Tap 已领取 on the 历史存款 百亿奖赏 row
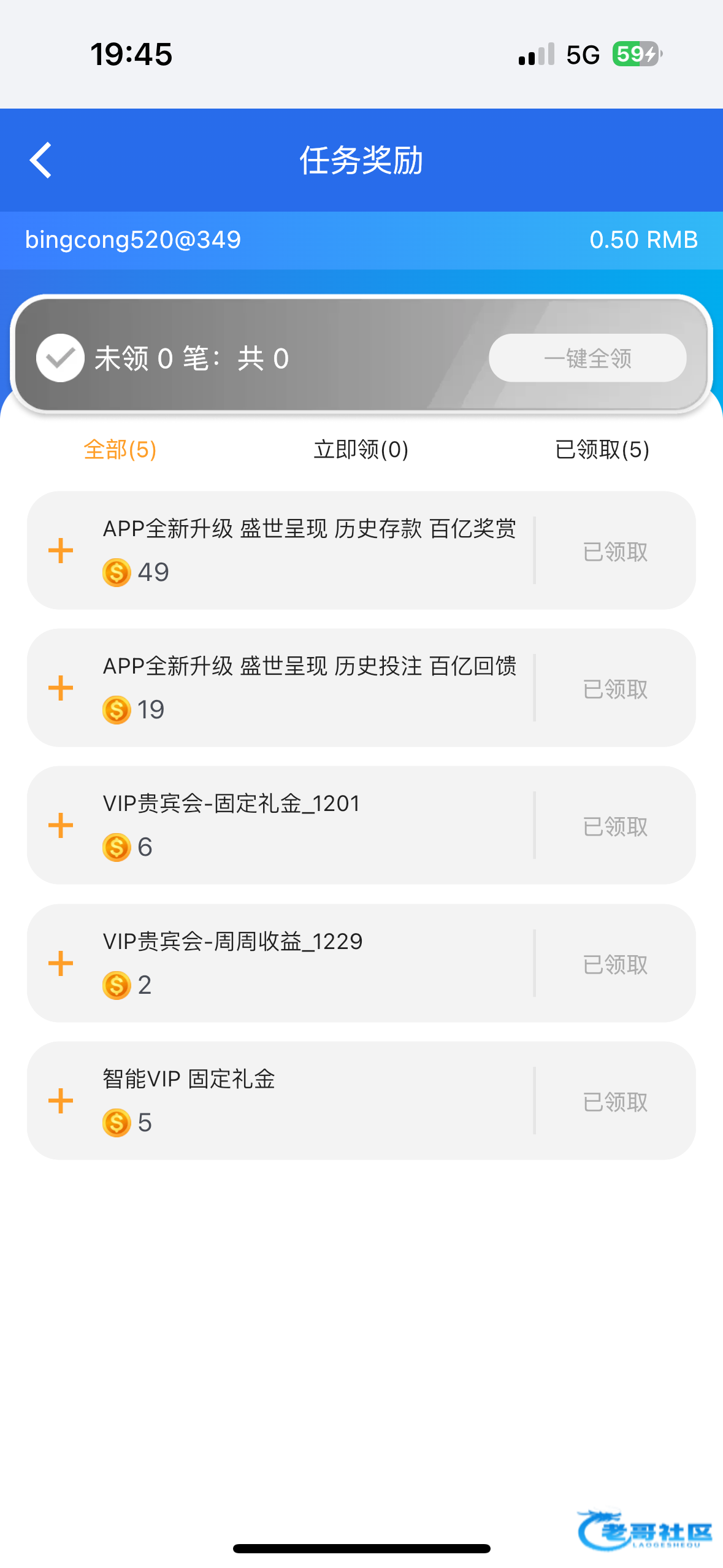Screen dimensions: 723x1568 pos(615,551)
